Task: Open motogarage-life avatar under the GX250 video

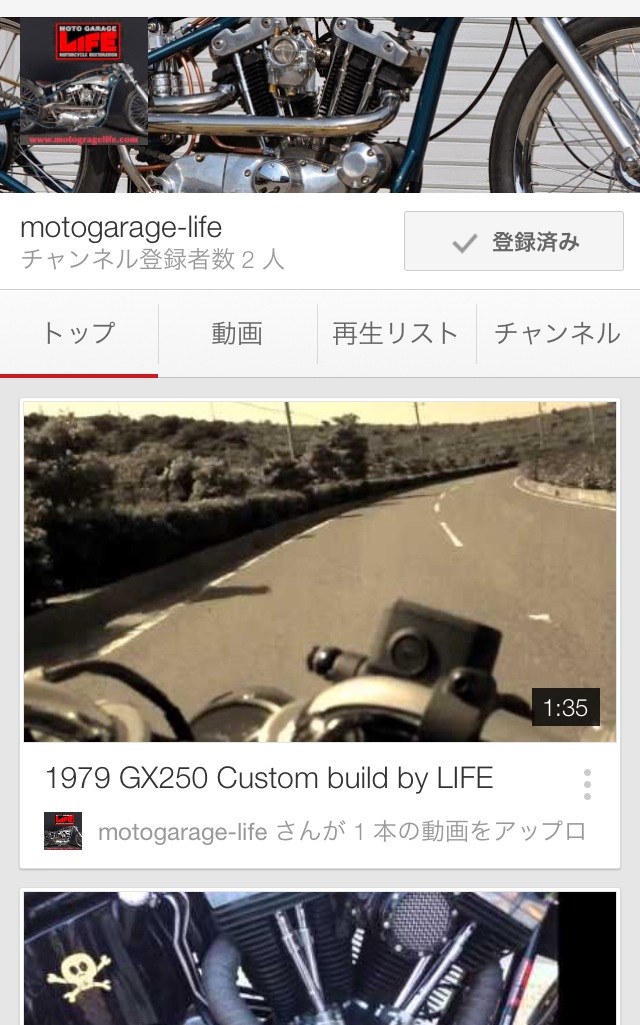Action: 63,831
